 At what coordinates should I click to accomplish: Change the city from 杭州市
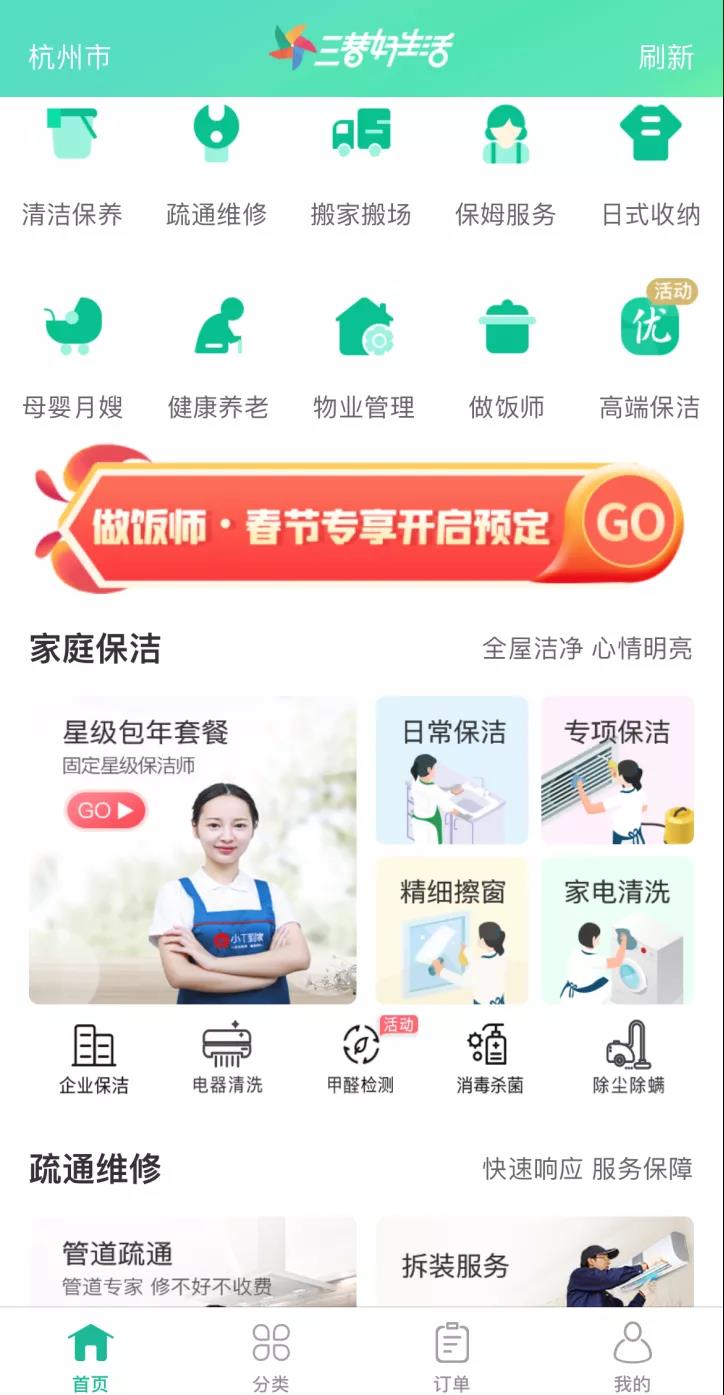(x=69, y=57)
